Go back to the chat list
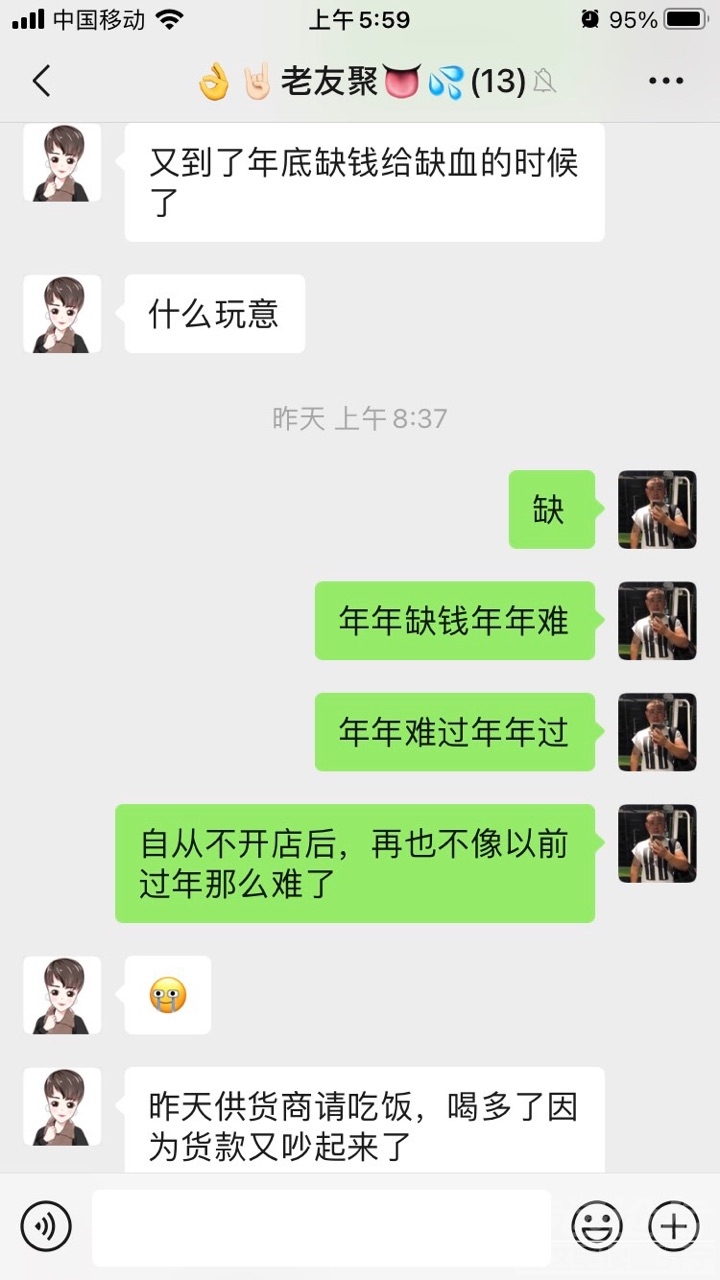 click(x=41, y=81)
